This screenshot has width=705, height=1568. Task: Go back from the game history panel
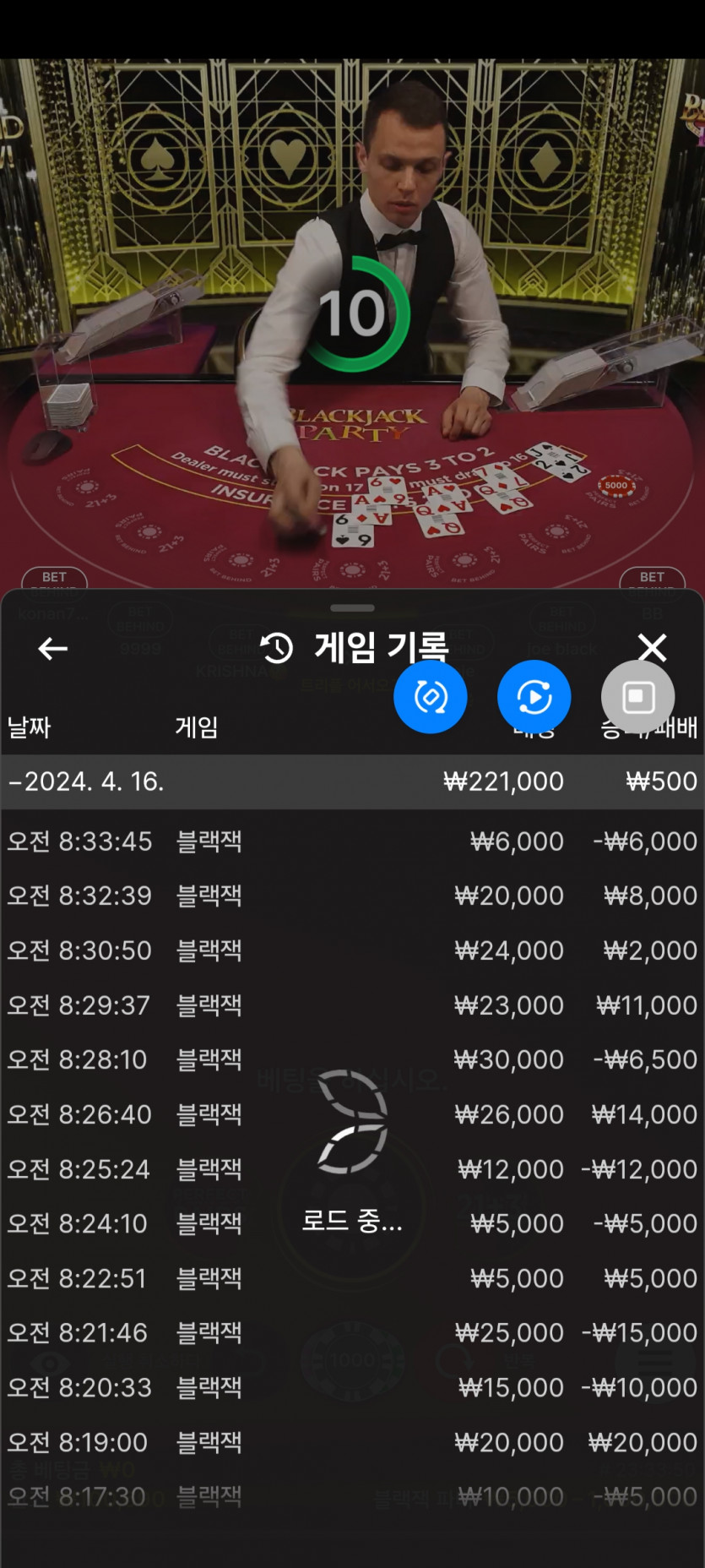pyautogui.click(x=52, y=649)
